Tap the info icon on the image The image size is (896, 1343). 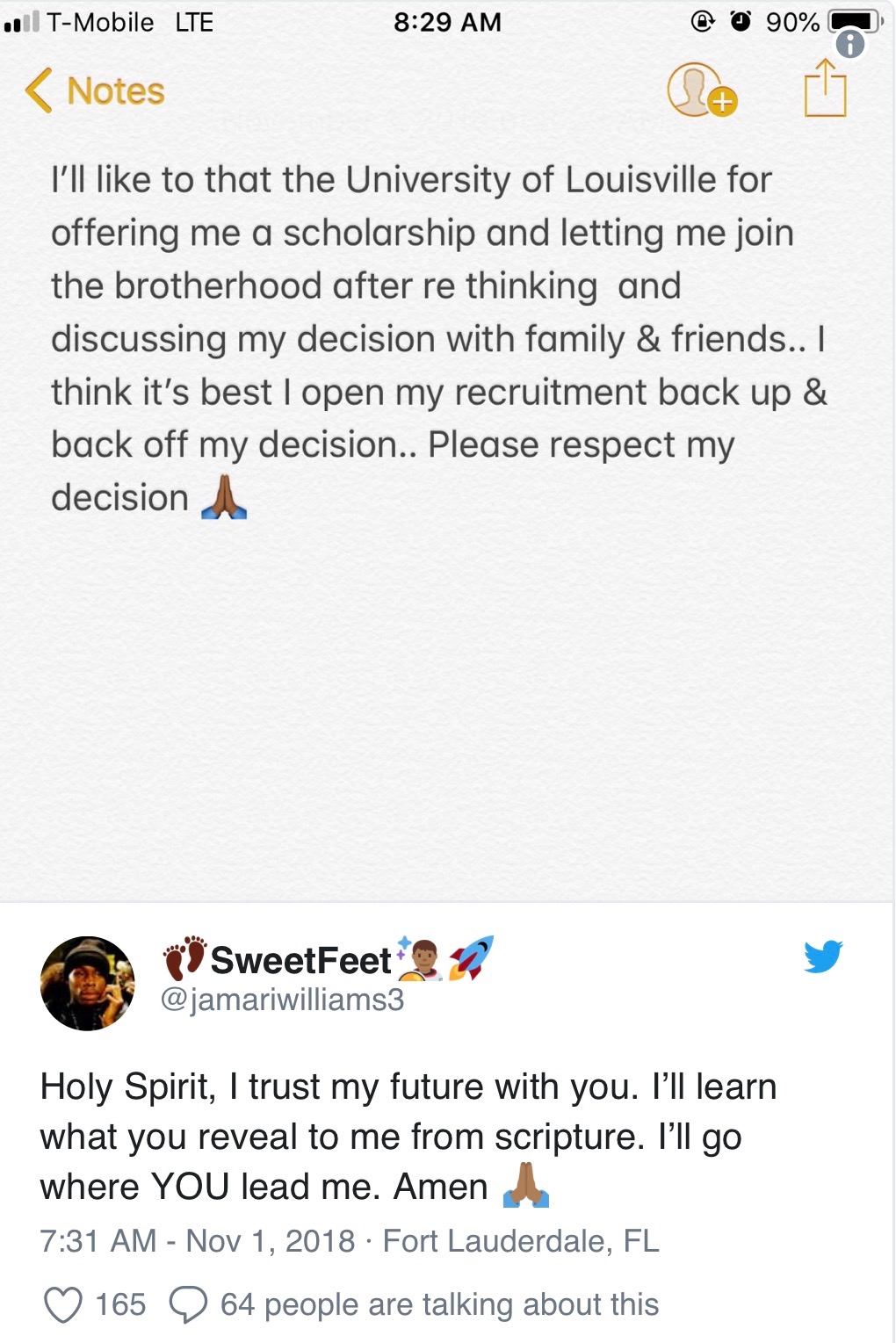point(849,44)
